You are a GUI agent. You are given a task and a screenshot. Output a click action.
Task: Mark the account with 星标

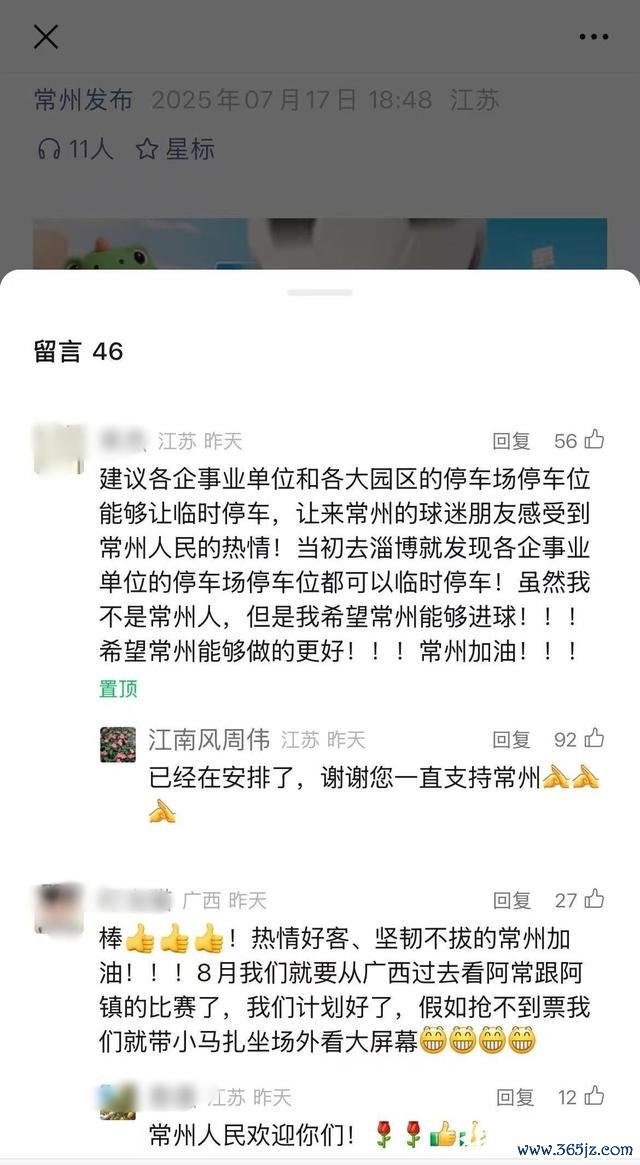pos(175,150)
